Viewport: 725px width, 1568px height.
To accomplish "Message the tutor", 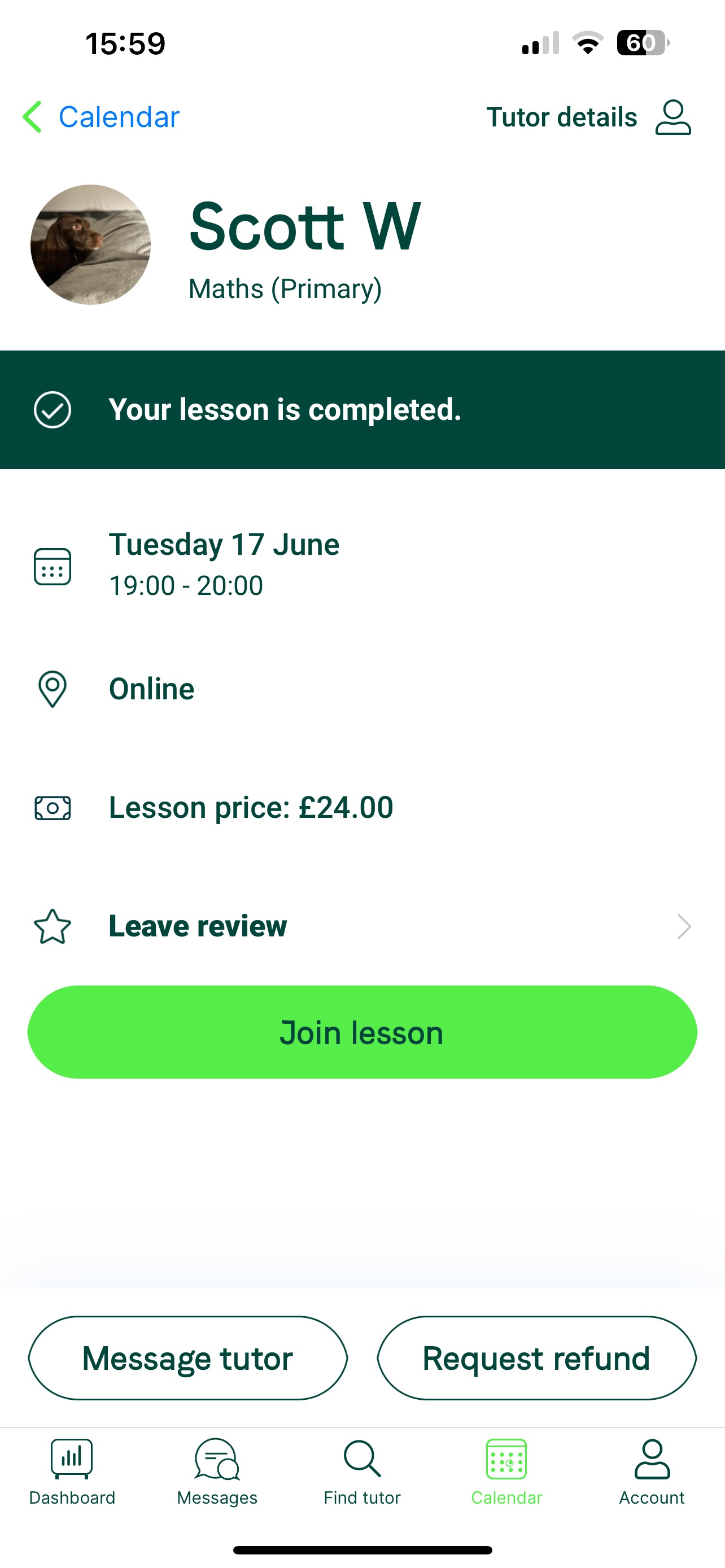I will [x=187, y=1358].
